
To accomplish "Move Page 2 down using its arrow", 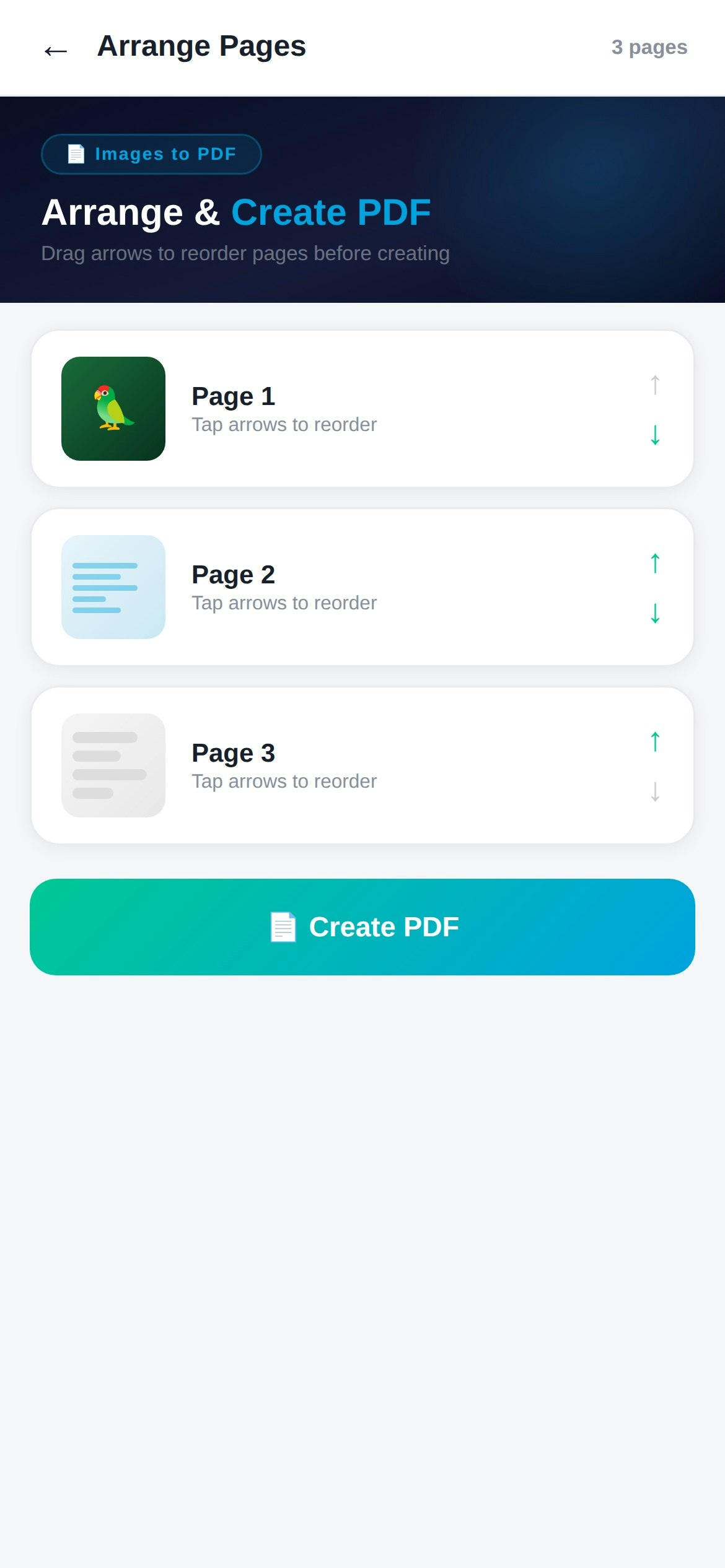I will [x=655, y=614].
